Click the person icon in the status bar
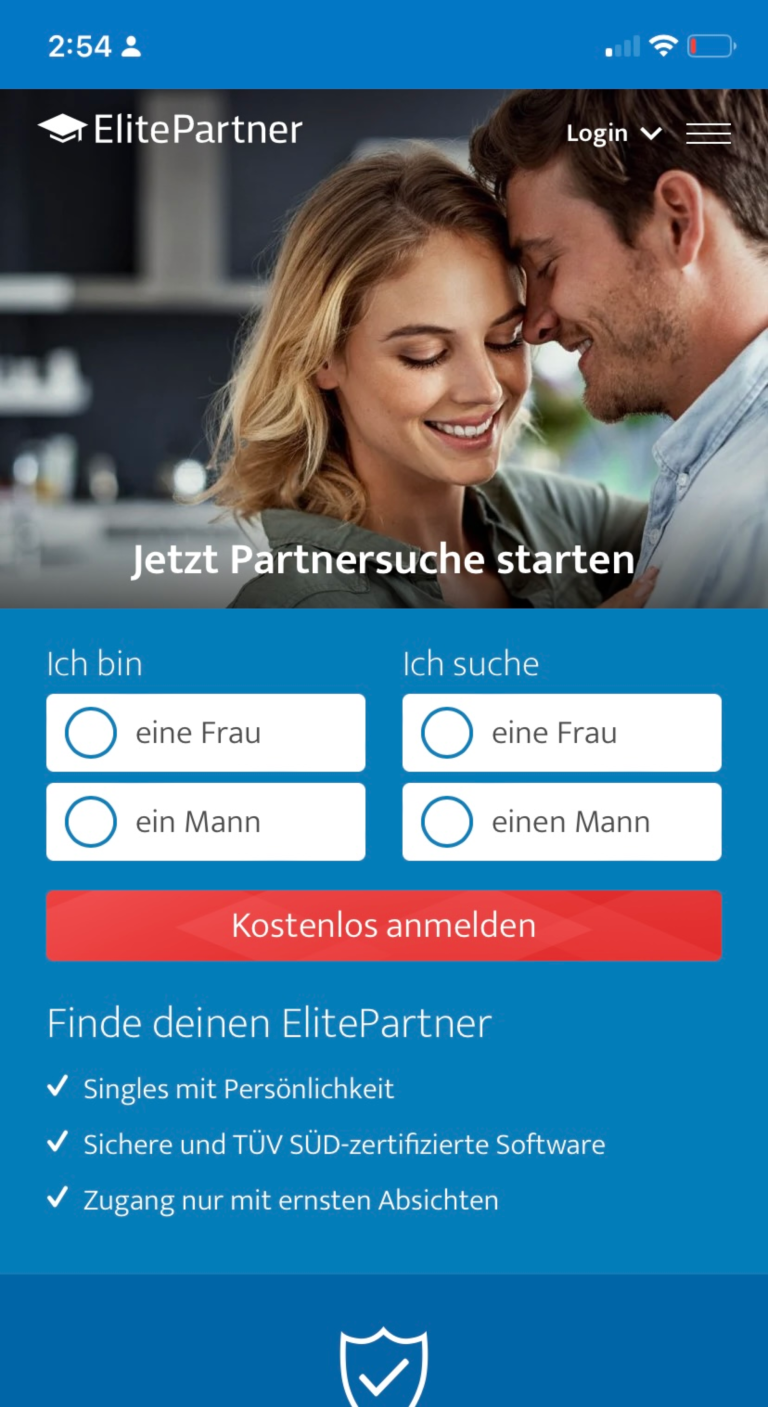 [x=128, y=46]
